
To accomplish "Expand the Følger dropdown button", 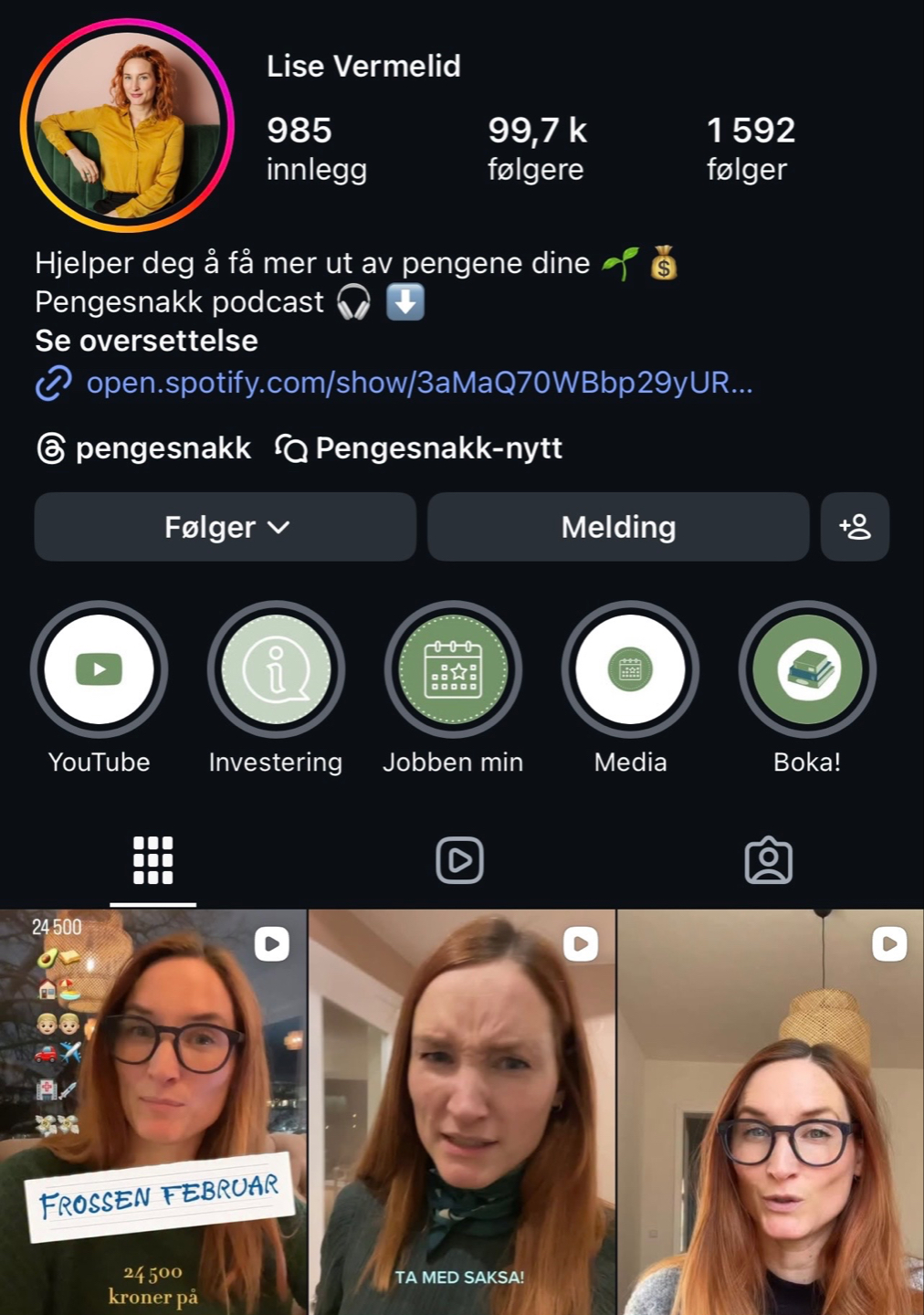I will tap(226, 527).
